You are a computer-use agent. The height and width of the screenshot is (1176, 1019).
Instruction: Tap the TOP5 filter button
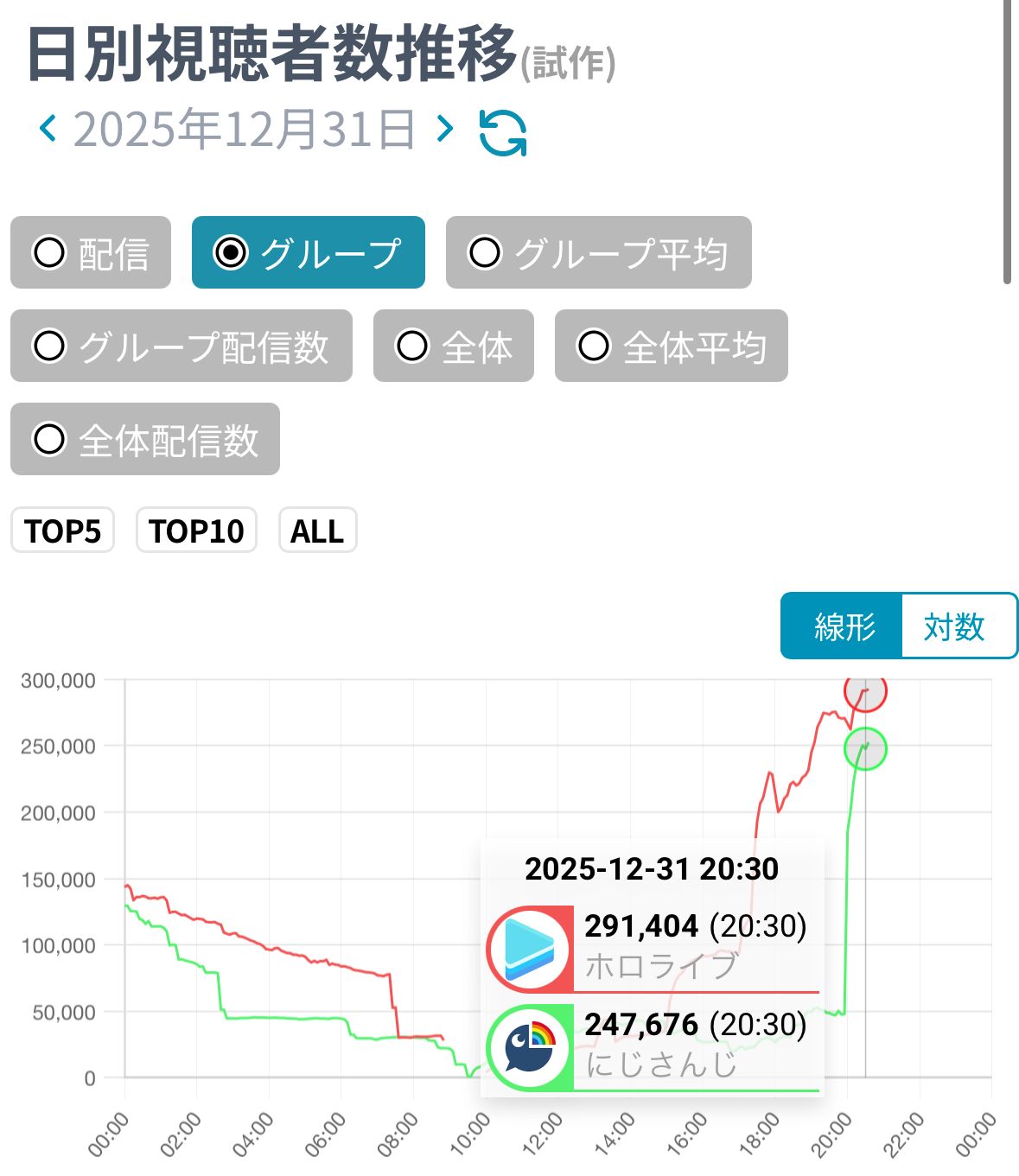tap(62, 530)
